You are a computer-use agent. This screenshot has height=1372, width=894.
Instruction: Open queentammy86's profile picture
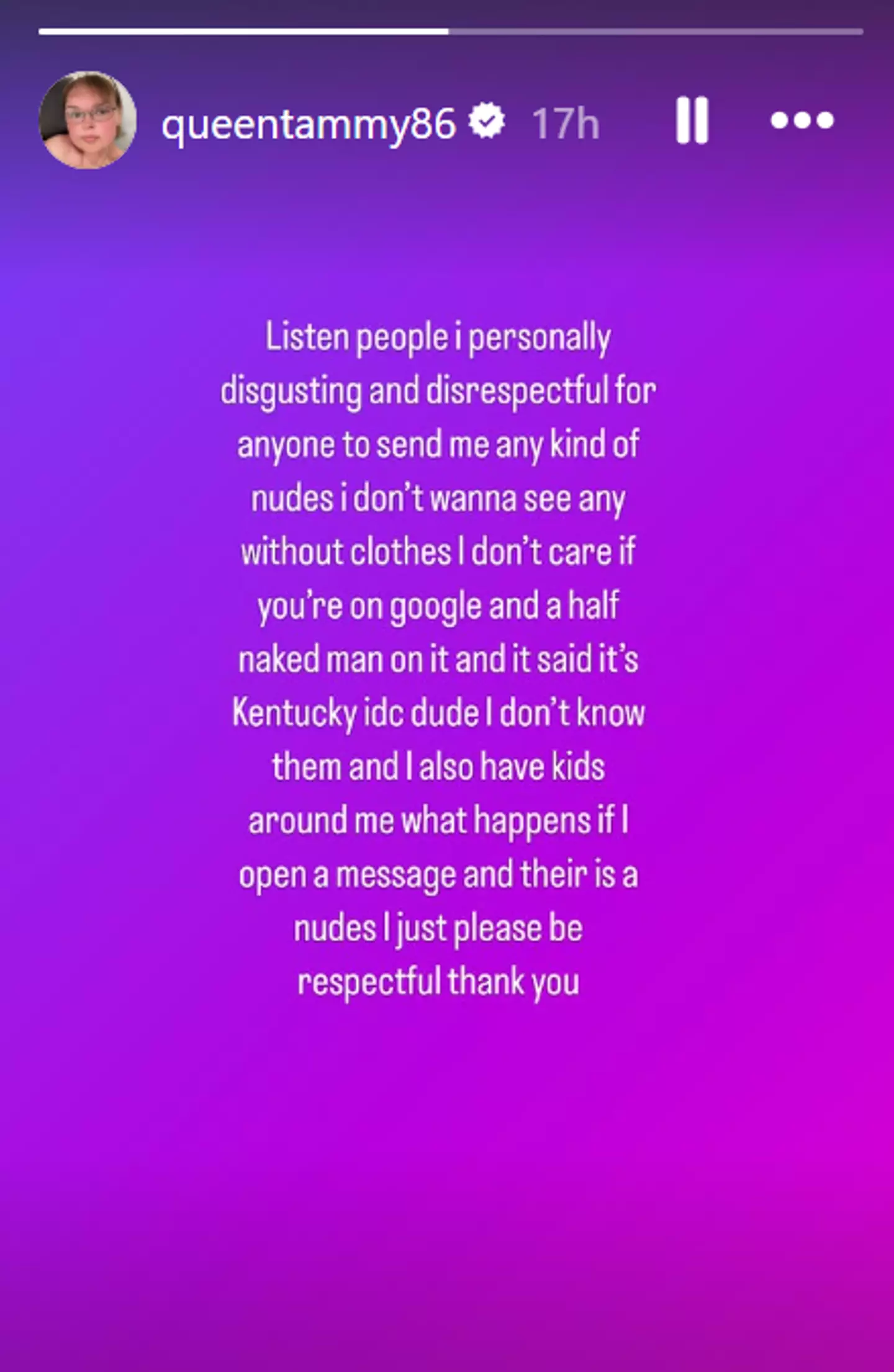(88, 120)
